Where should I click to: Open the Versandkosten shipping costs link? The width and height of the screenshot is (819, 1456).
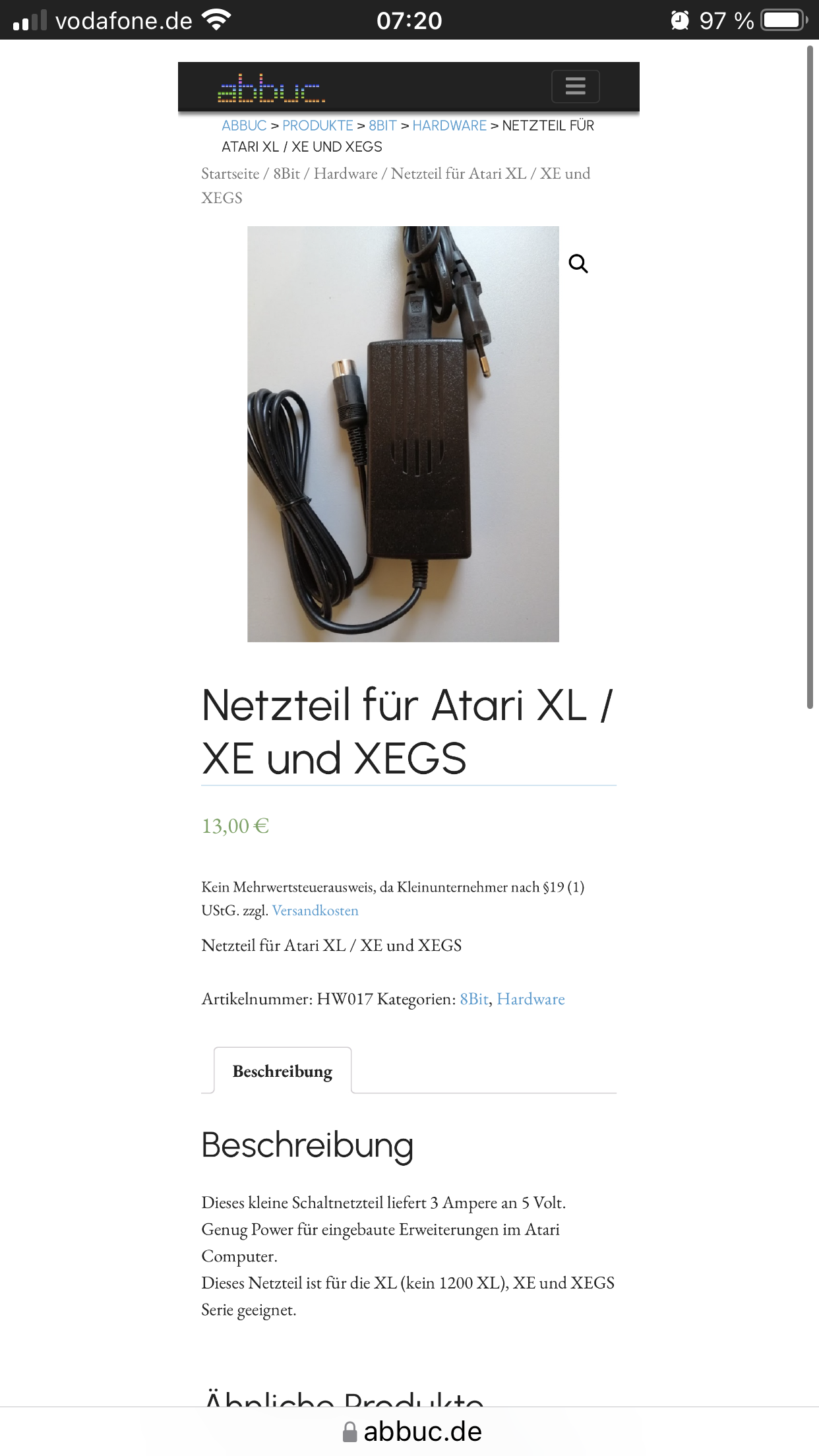tap(315, 910)
